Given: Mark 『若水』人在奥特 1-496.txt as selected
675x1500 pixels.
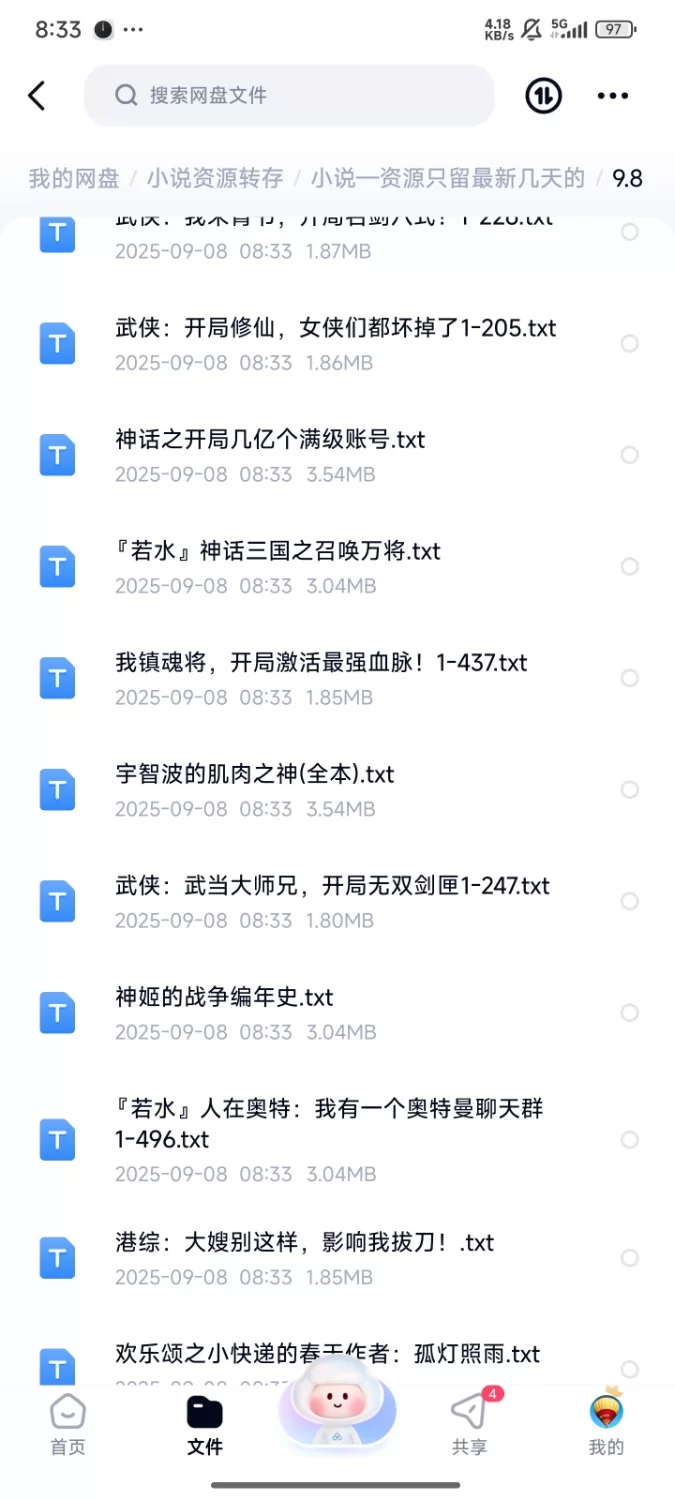Looking at the screenshot, I should tap(629, 1140).
